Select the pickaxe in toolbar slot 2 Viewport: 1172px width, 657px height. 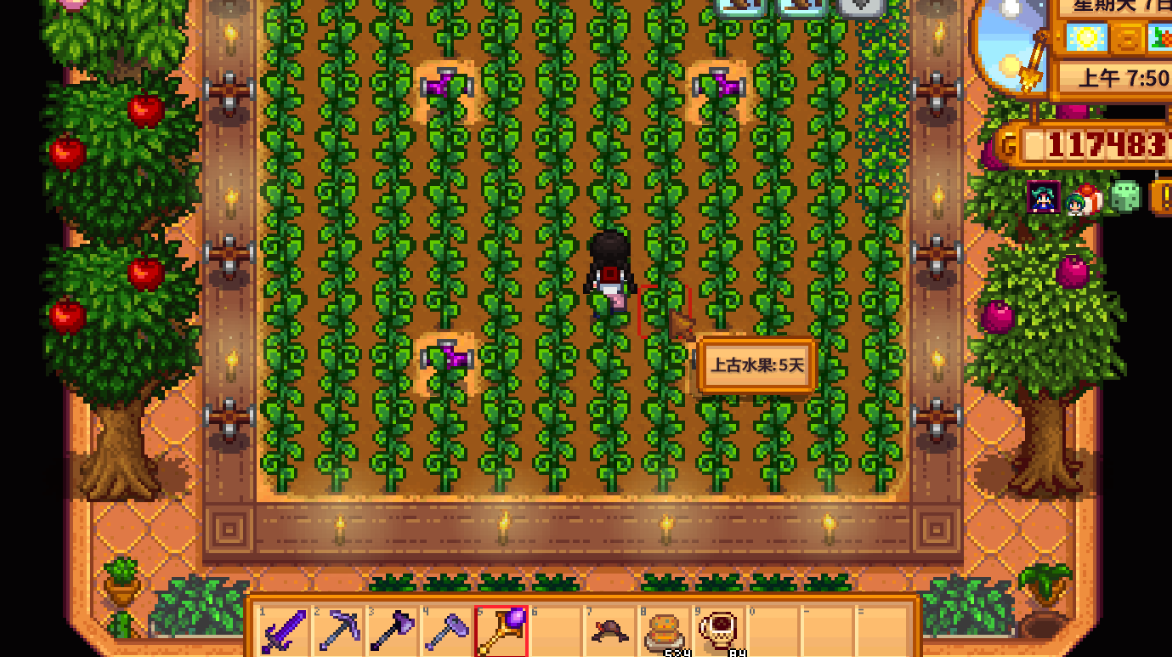click(338, 631)
